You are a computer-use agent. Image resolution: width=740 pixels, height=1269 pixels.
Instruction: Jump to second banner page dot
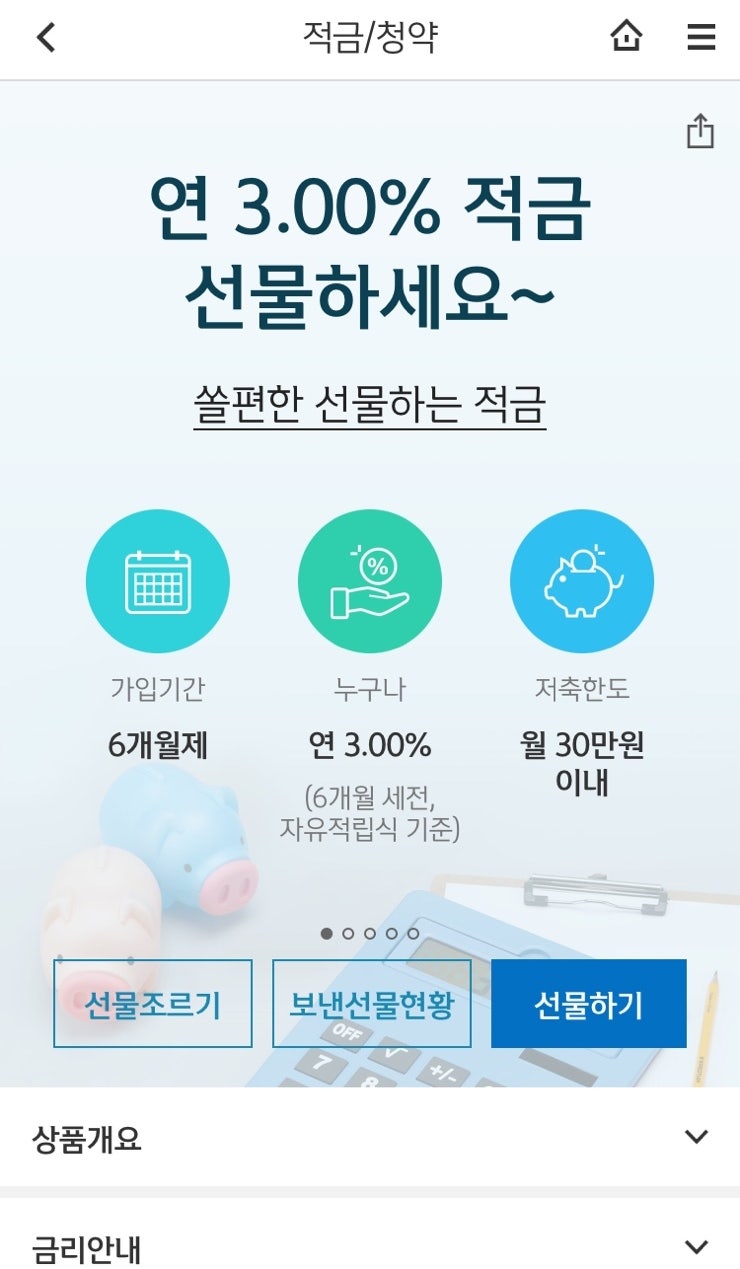348,933
